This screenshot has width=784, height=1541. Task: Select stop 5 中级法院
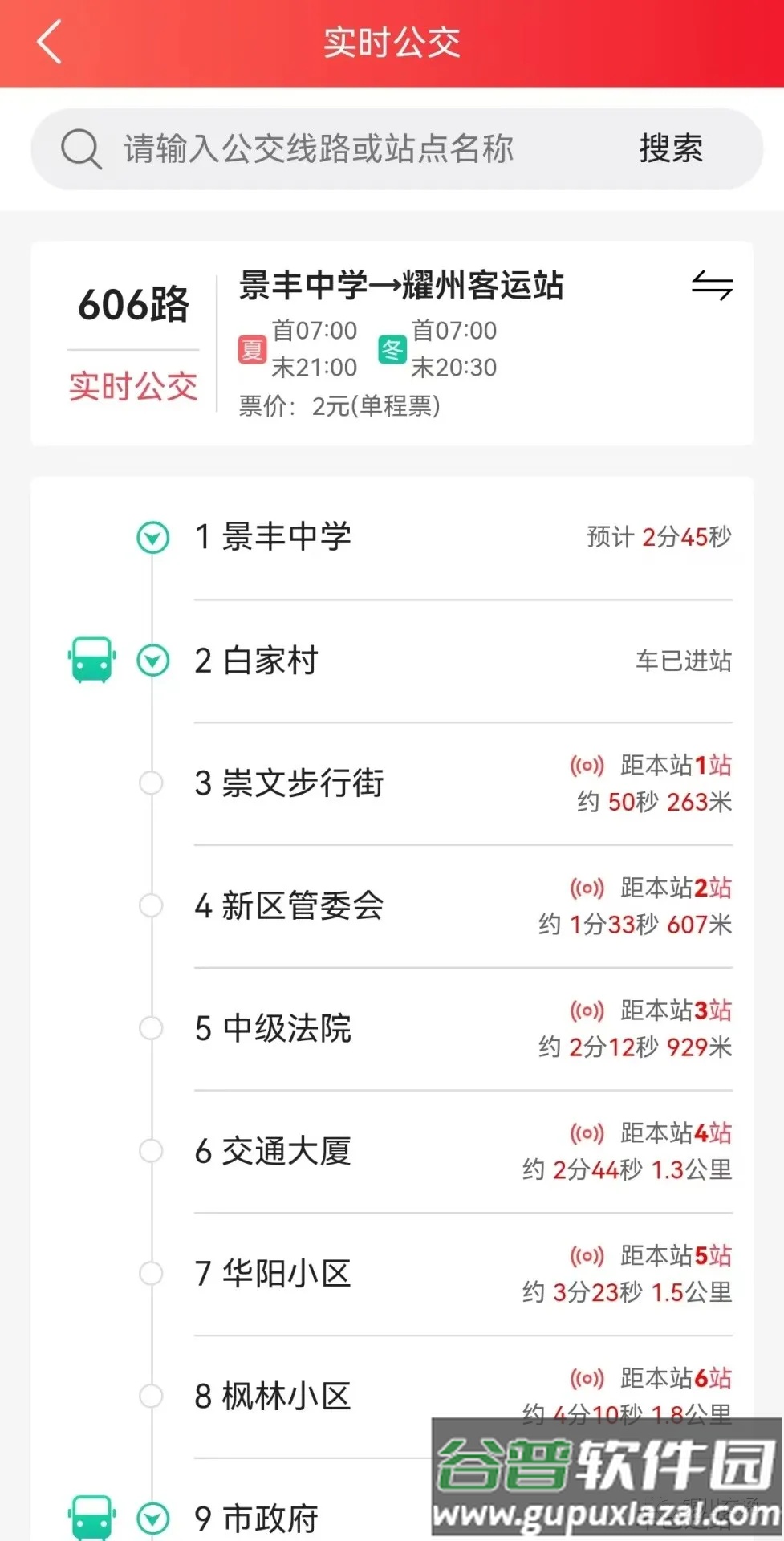(273, 1028)
